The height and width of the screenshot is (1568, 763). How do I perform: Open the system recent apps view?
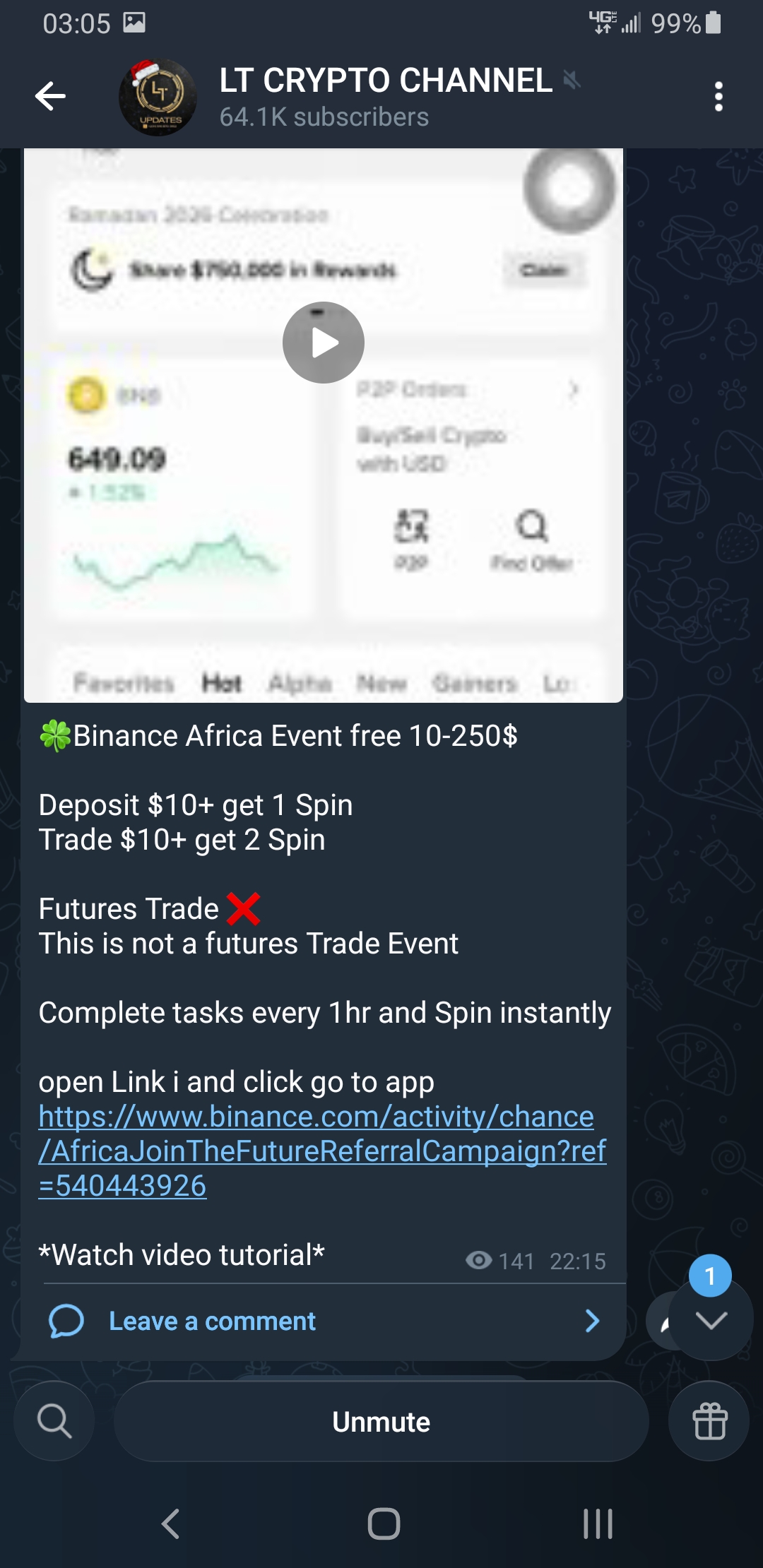[598, 1523]
